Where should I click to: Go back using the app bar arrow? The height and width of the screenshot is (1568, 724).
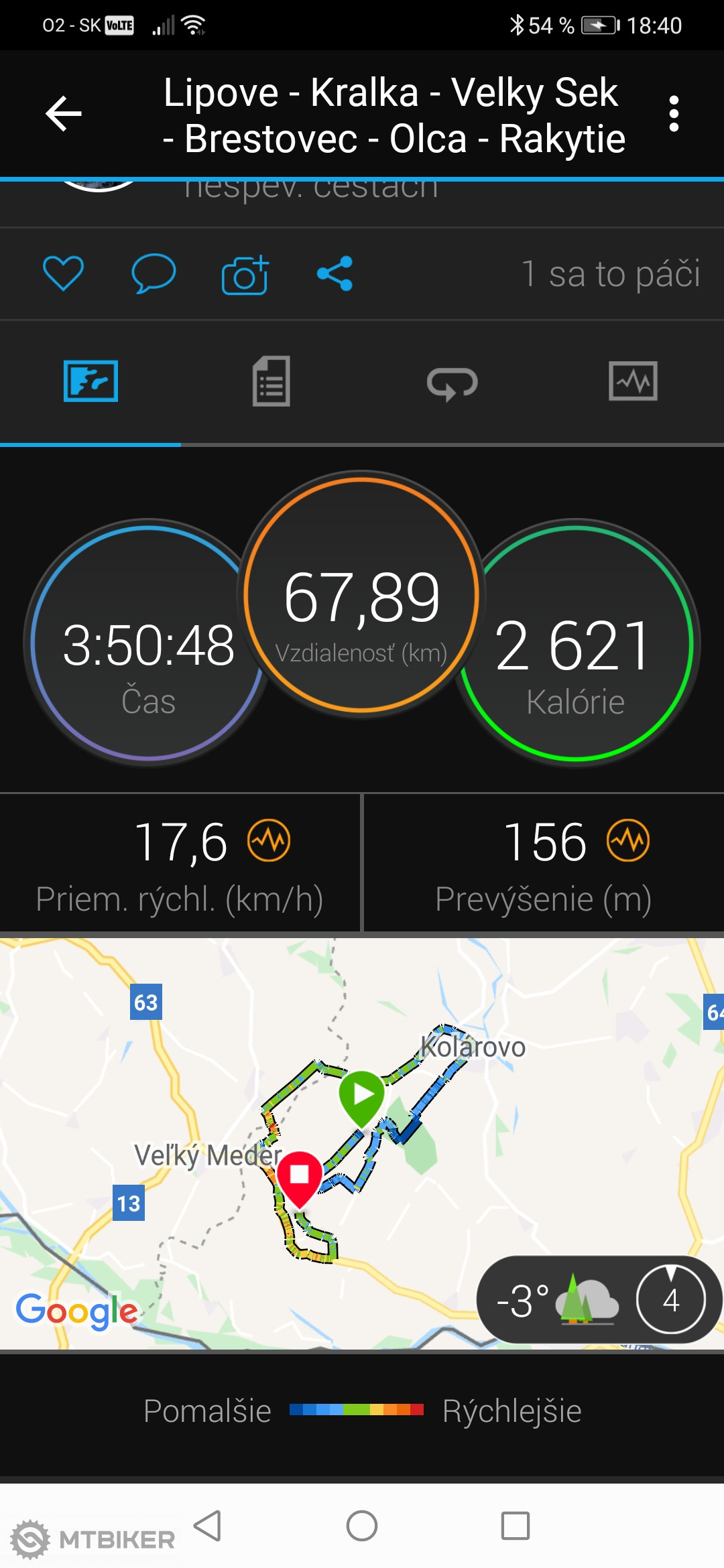(64, 113)
